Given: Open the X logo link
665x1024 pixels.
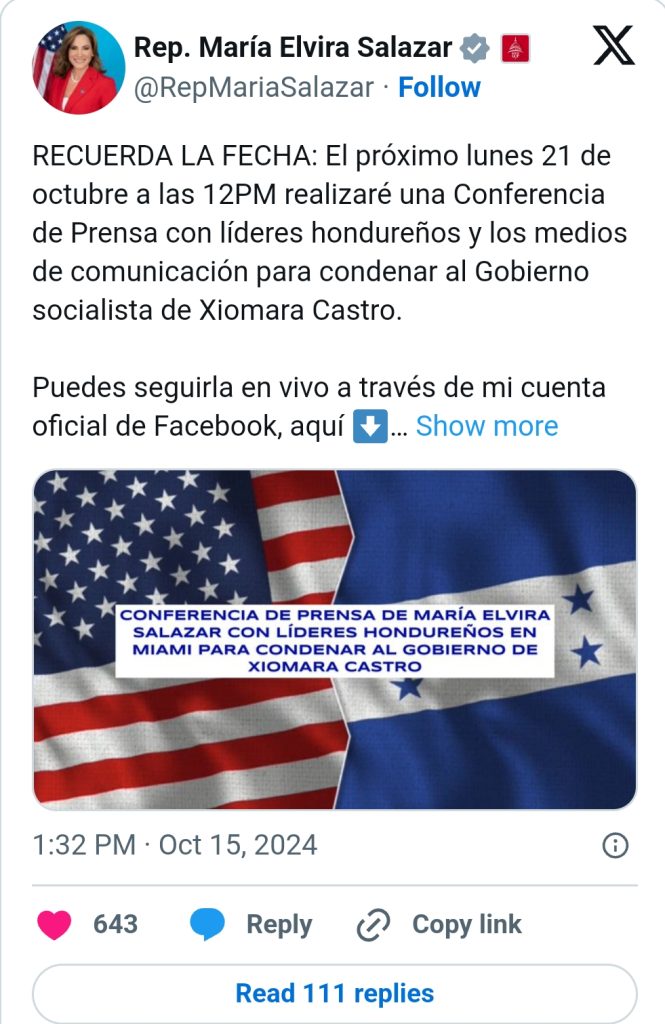Looking at the screenshot, I should pos(613,47).
